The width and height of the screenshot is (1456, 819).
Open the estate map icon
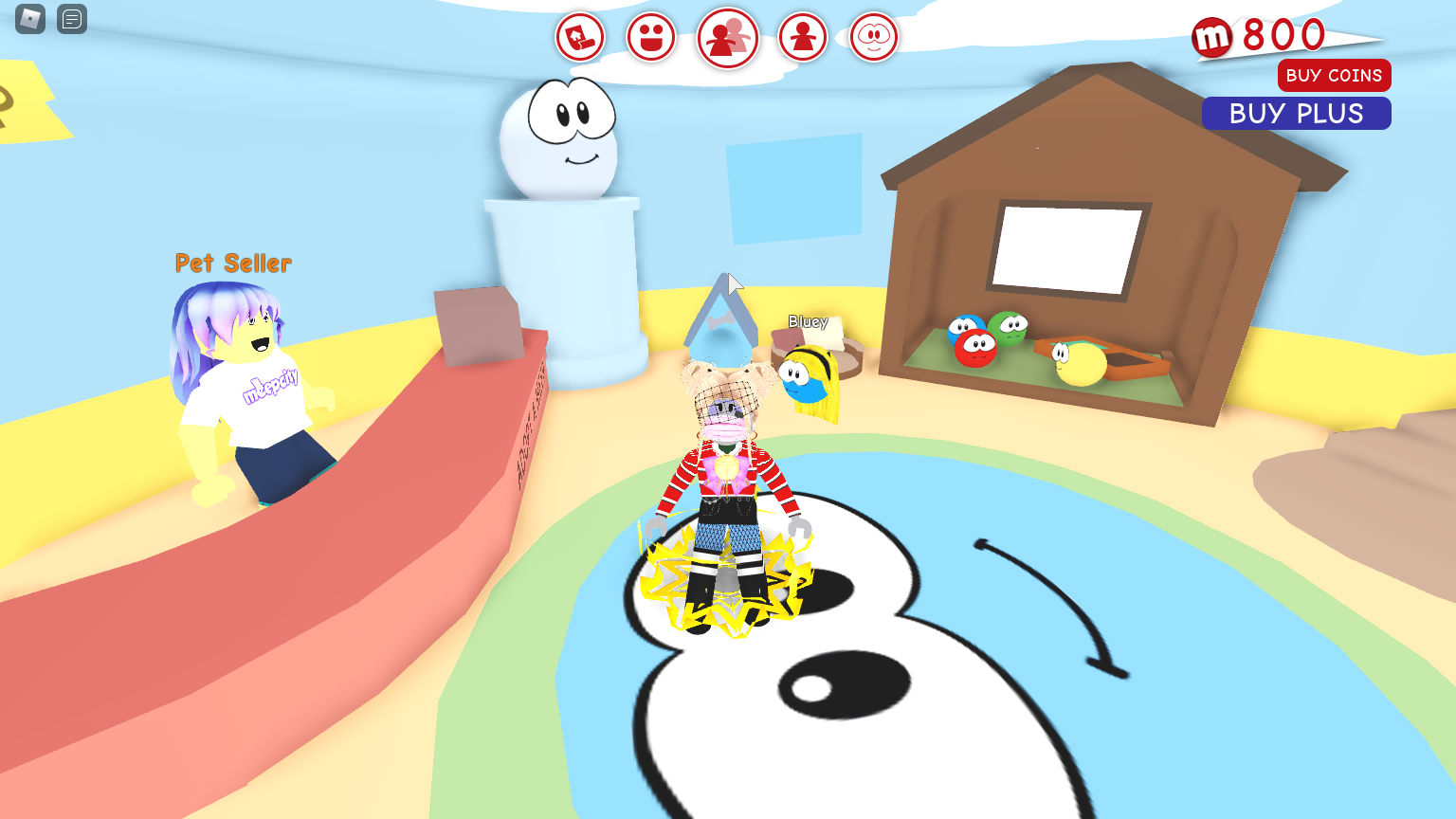580,38
